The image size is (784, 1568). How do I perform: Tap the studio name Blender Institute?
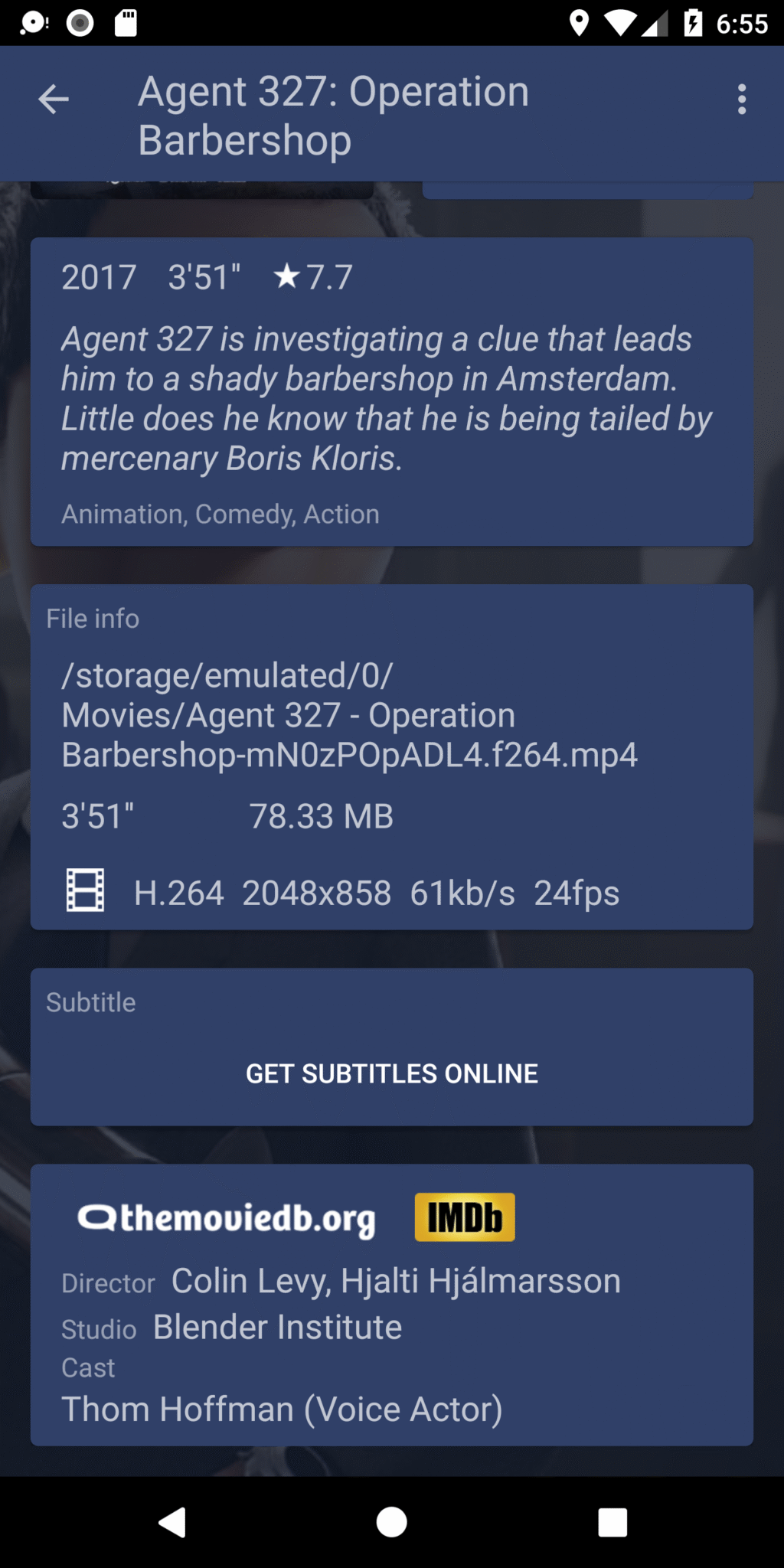(277, 1327)
